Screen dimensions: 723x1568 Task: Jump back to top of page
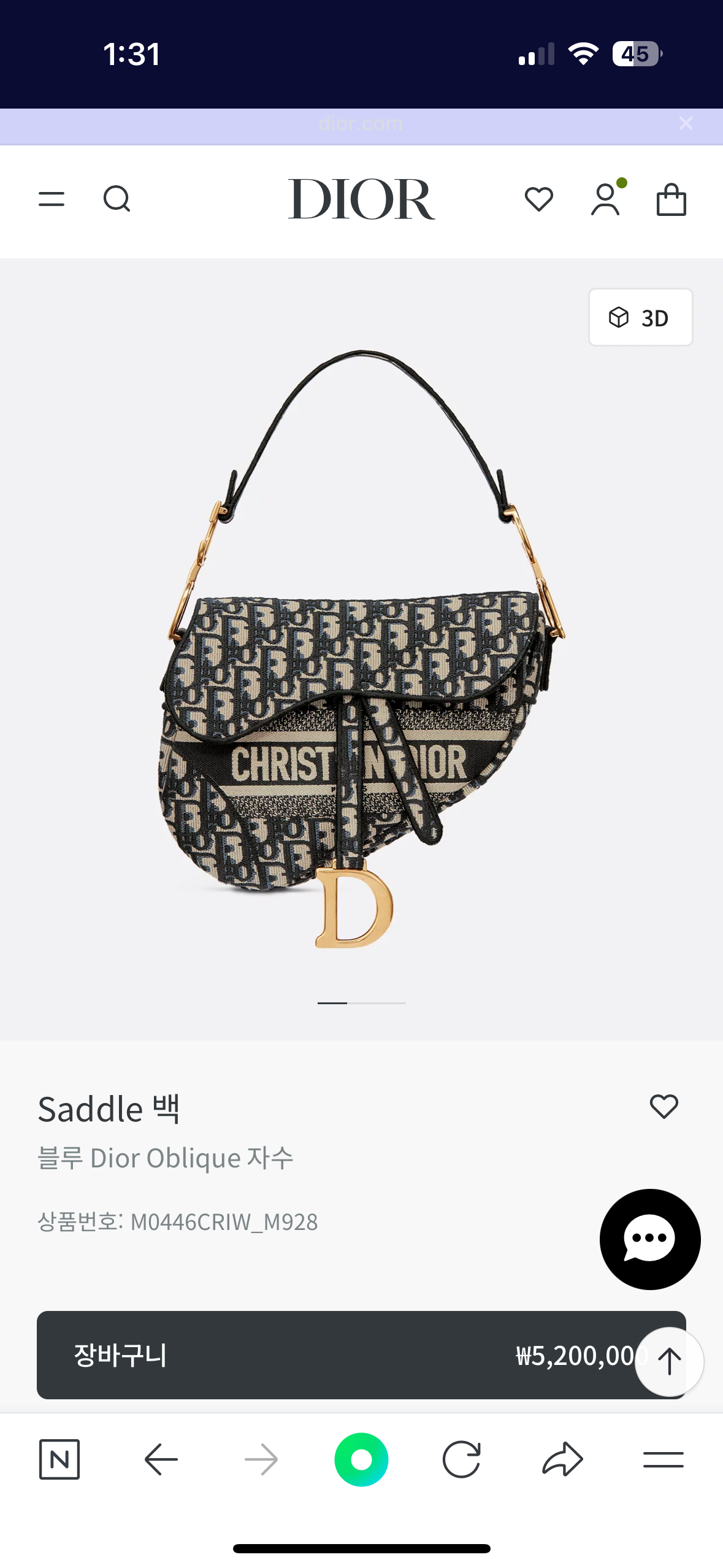click(x=669, y=1361)
